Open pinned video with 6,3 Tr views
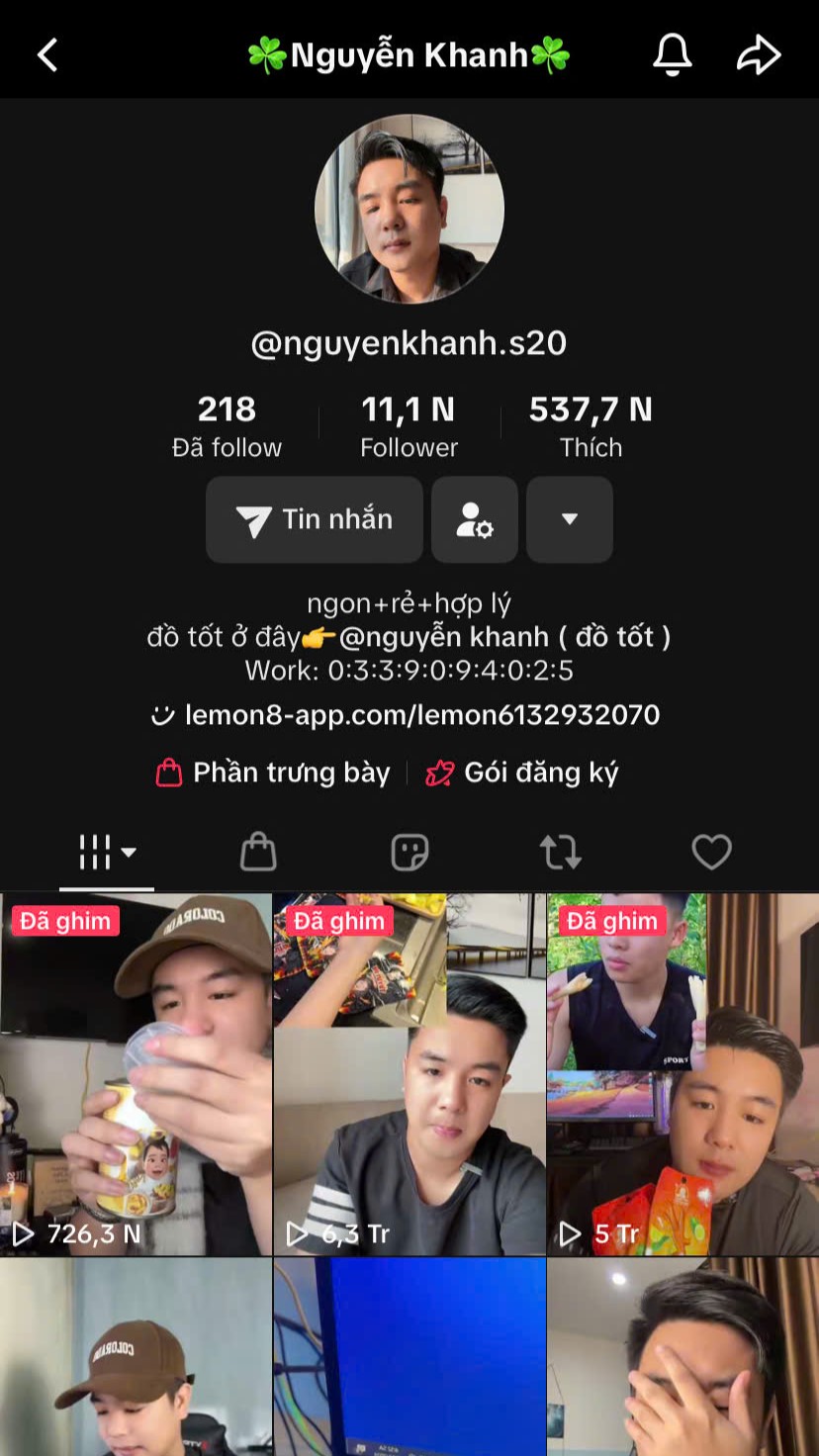The width and height of the screenshot is (819, 1456). click(409, 1074)
